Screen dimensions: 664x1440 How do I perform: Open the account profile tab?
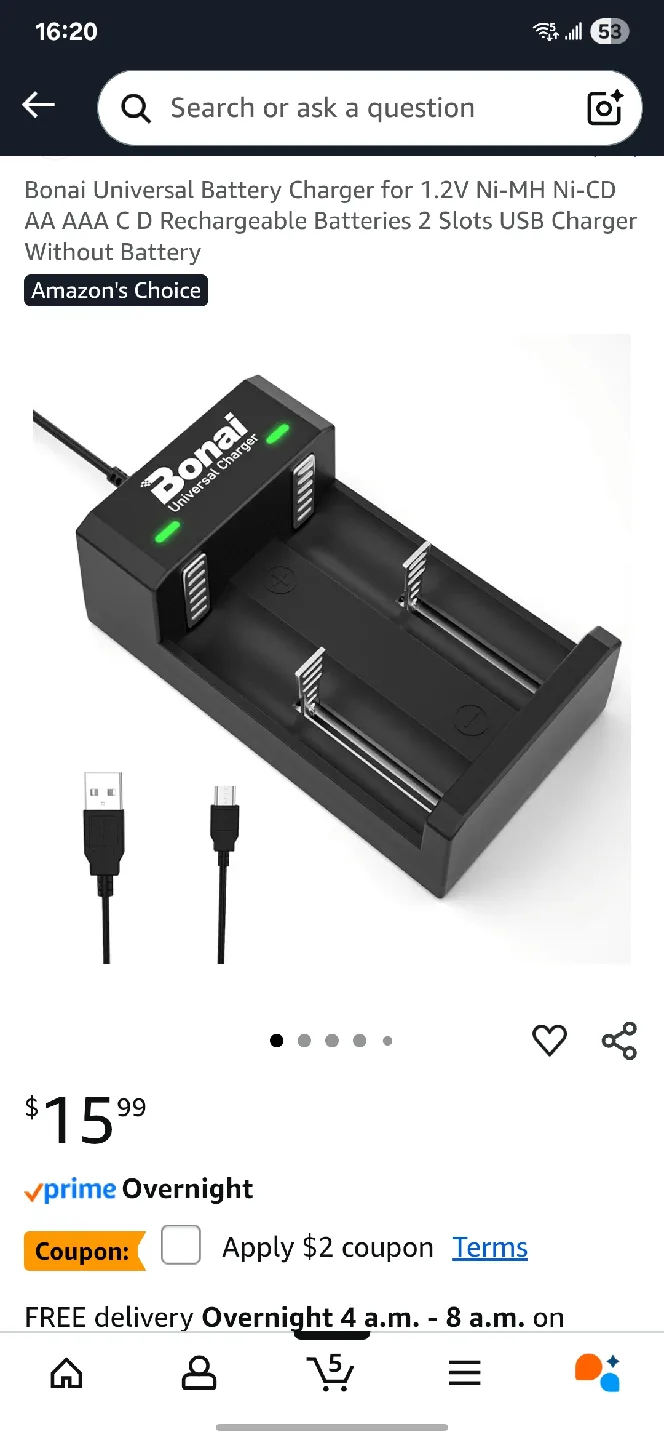point(199,1373)
